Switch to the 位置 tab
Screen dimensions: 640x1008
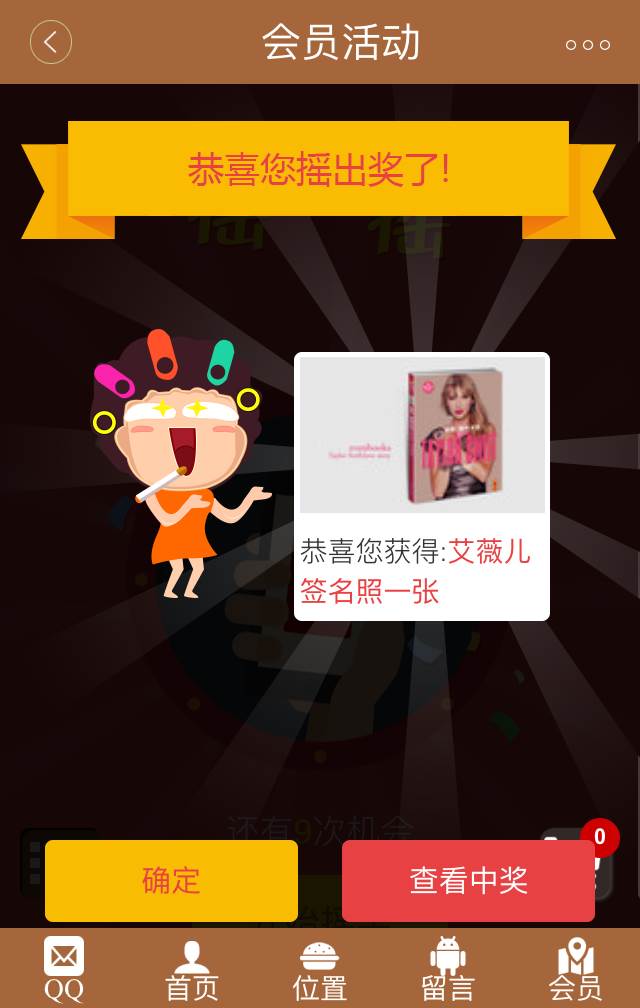[x=320, y=969]
